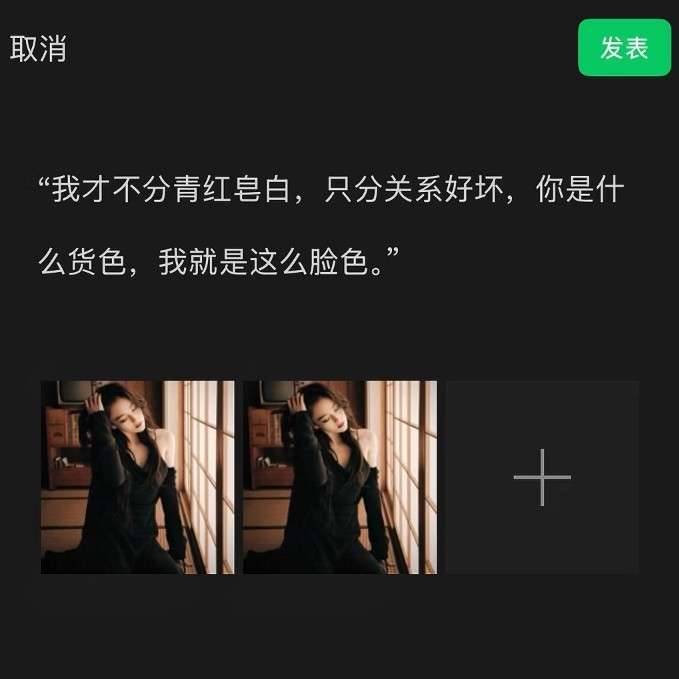Add another photo with the plus tile
The width and height of the screenshot is (679, 679).
pos(542,477)
